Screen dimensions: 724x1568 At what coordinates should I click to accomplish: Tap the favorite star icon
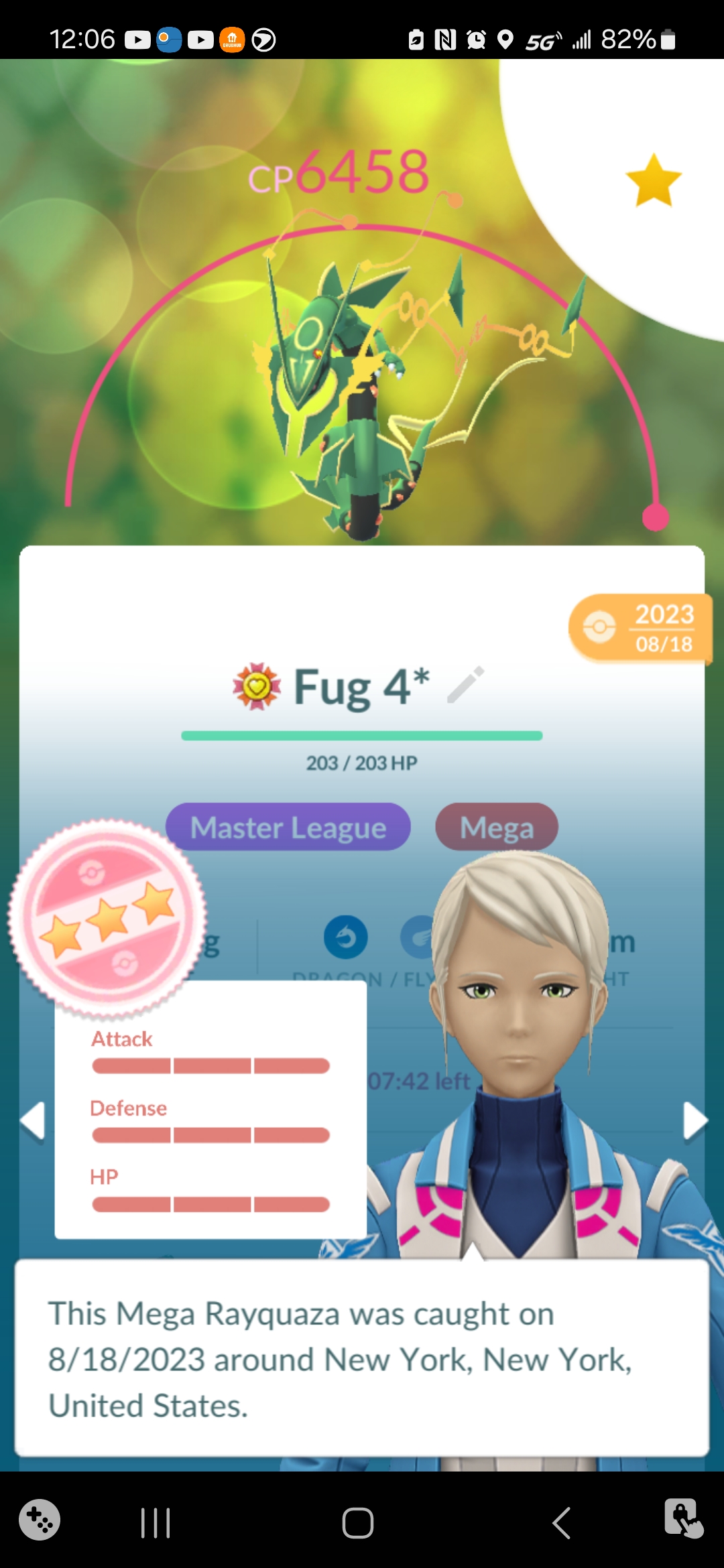tap(654, 180)
